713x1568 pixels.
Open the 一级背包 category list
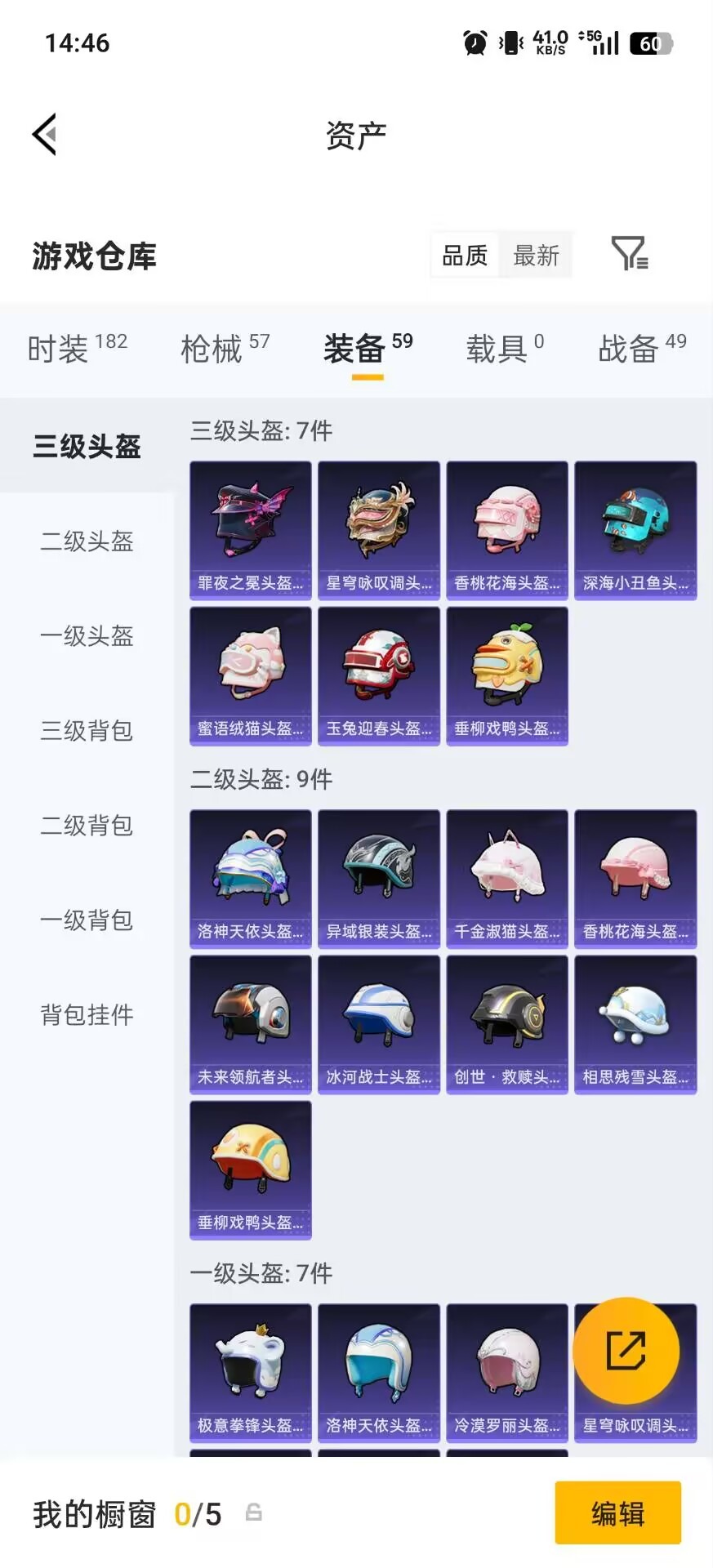[x=87, y=920]
